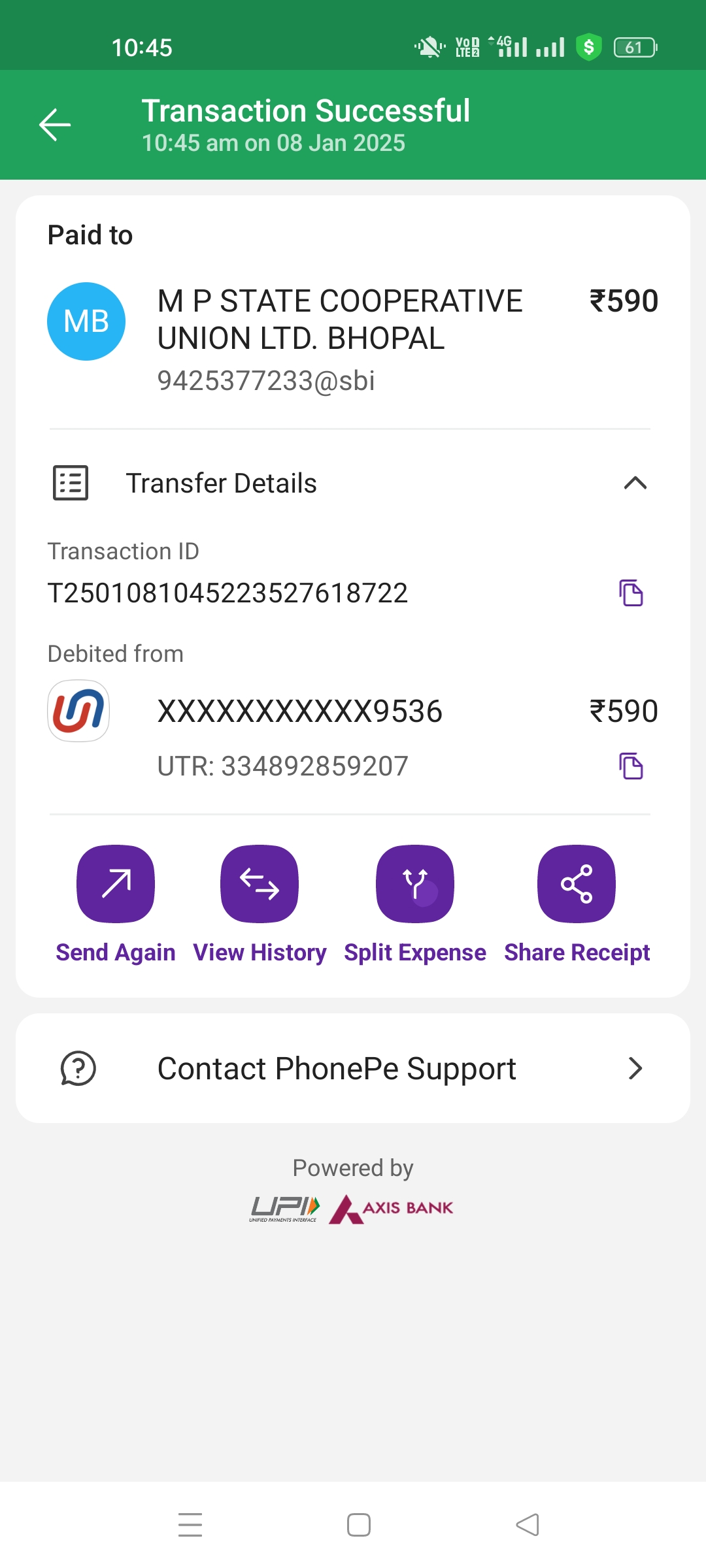
Task: Open Contact PhonePe Support
Action: point(353,1068)
